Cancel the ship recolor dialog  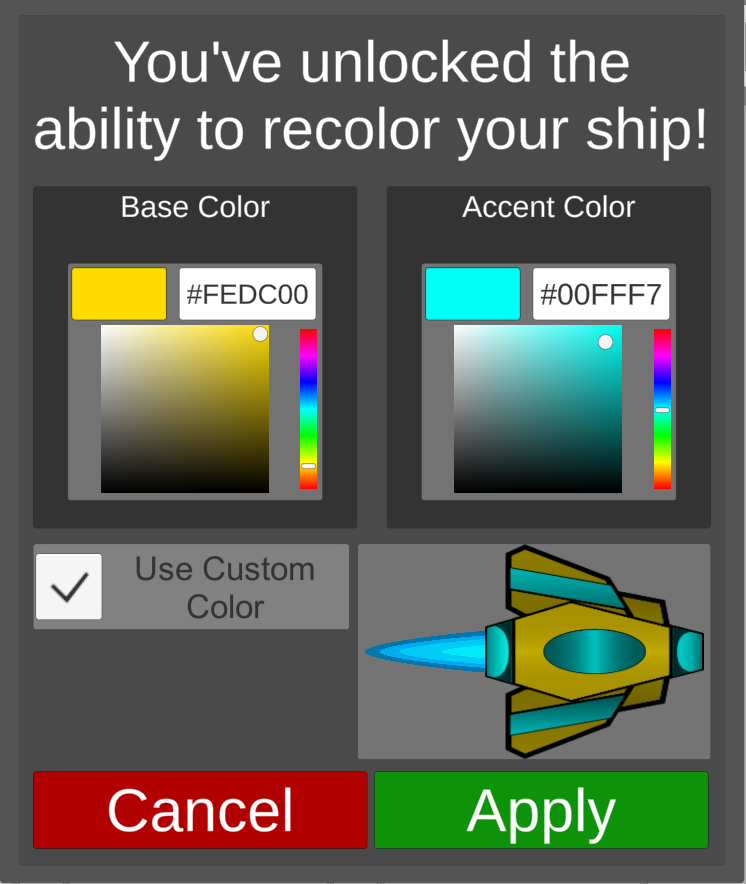[x=200, y=810]
